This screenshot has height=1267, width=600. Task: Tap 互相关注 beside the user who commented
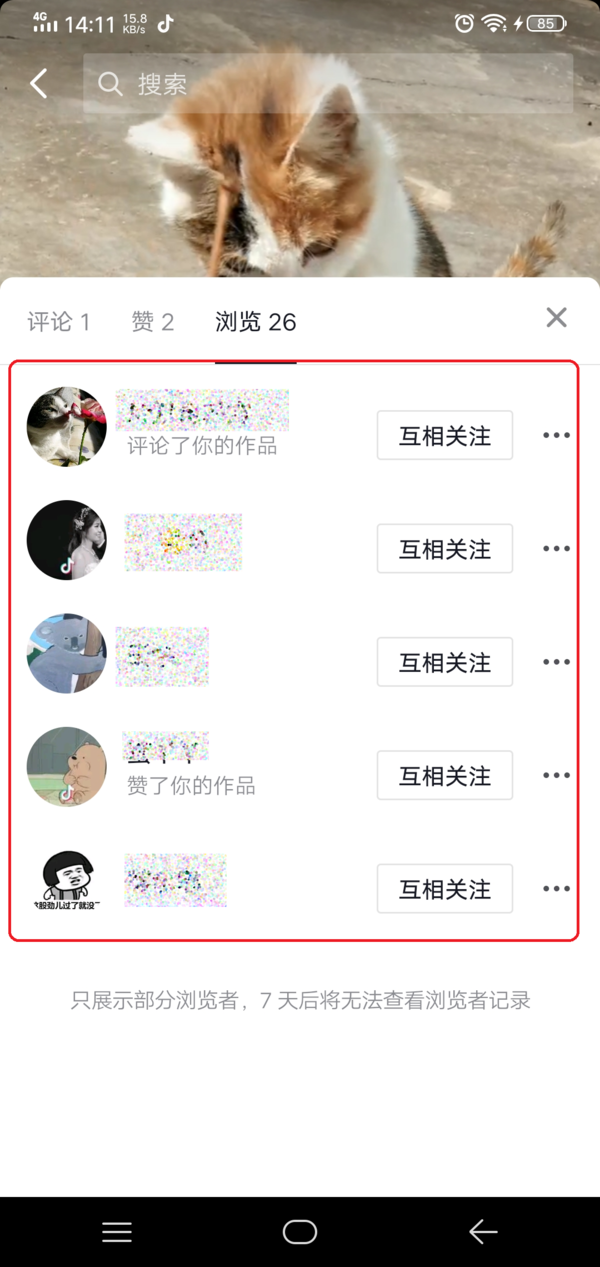coord(445,436)
